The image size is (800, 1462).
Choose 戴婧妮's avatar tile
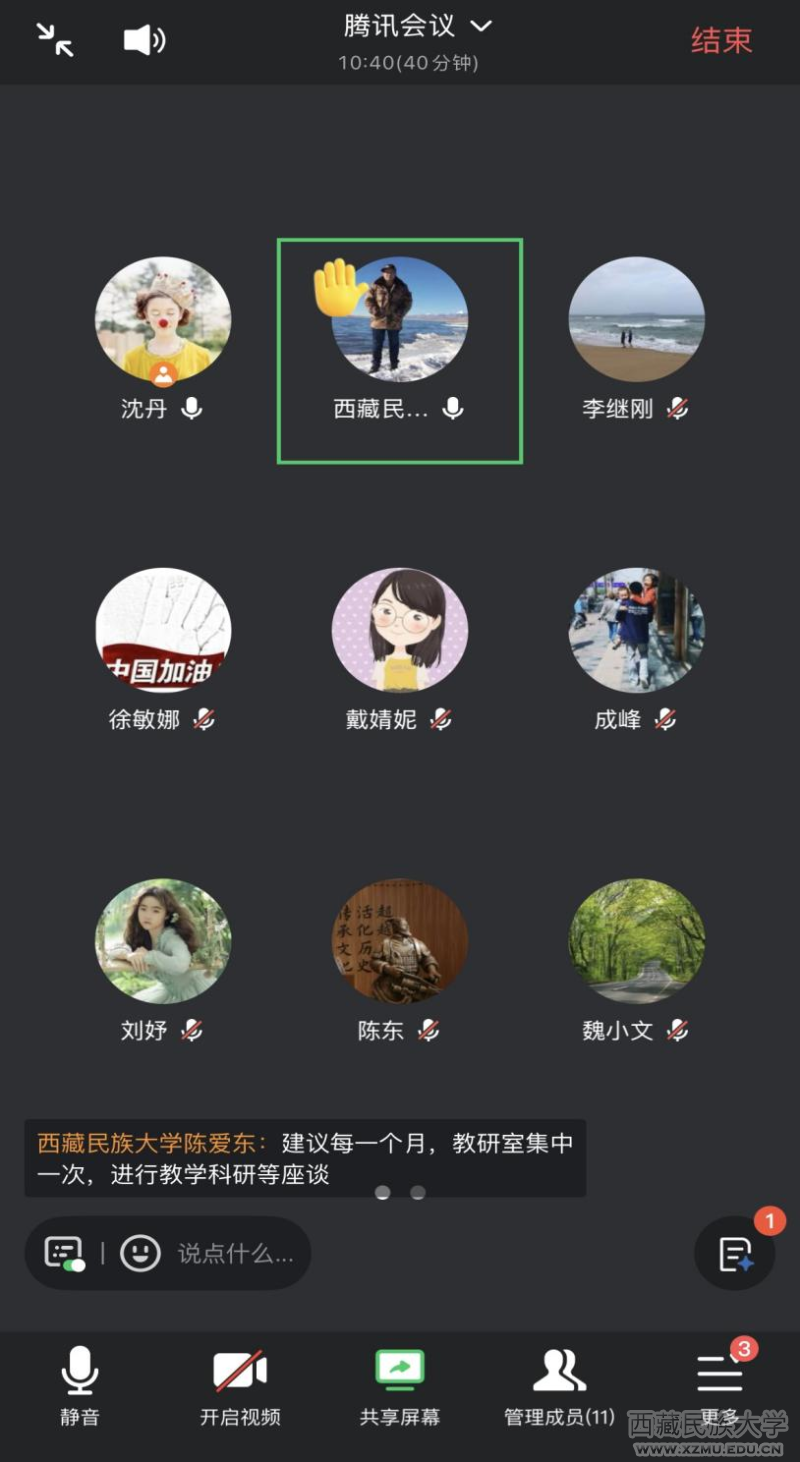click(400, 630)
